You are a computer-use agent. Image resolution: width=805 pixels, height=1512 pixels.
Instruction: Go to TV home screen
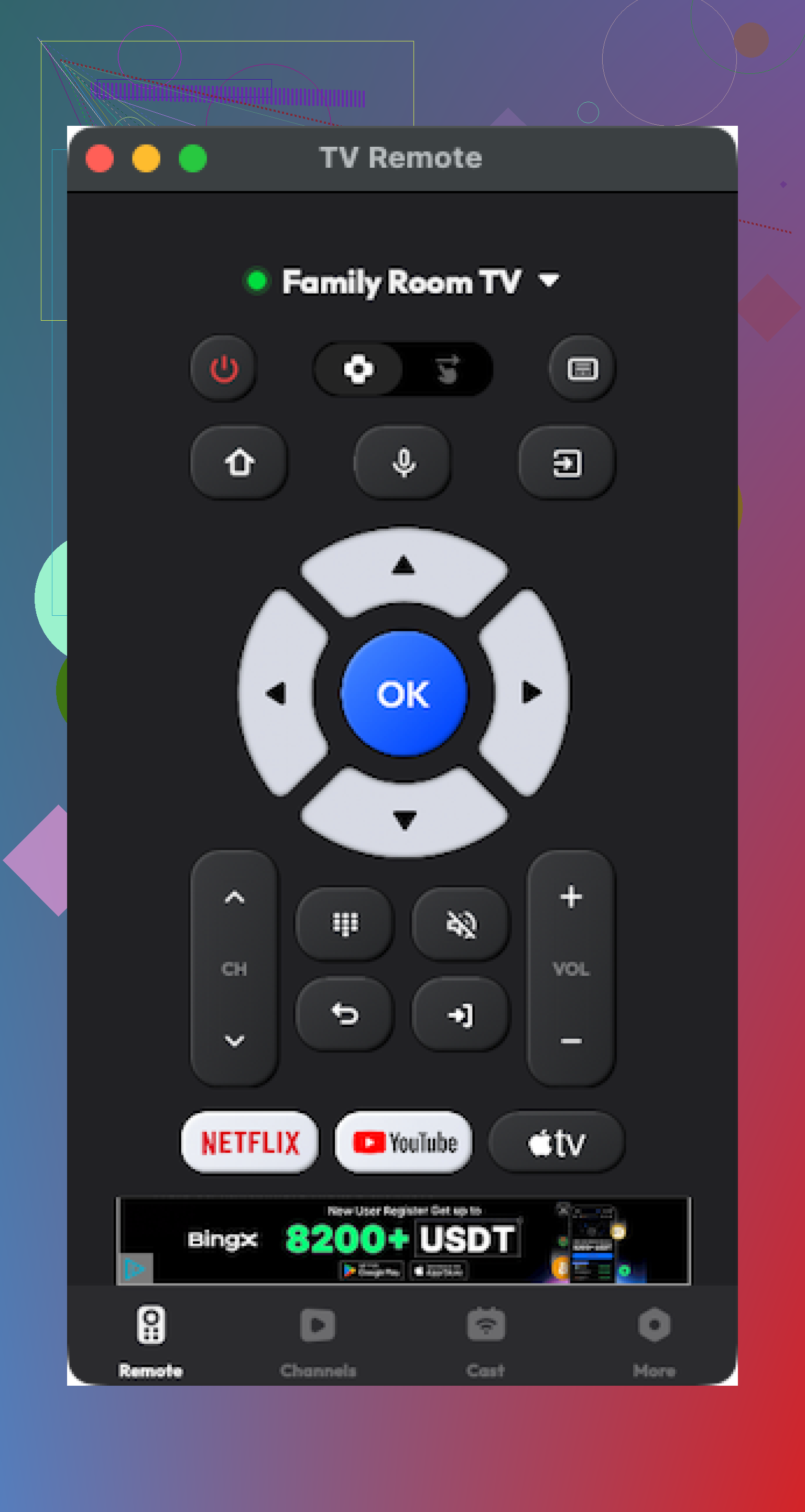239,463
